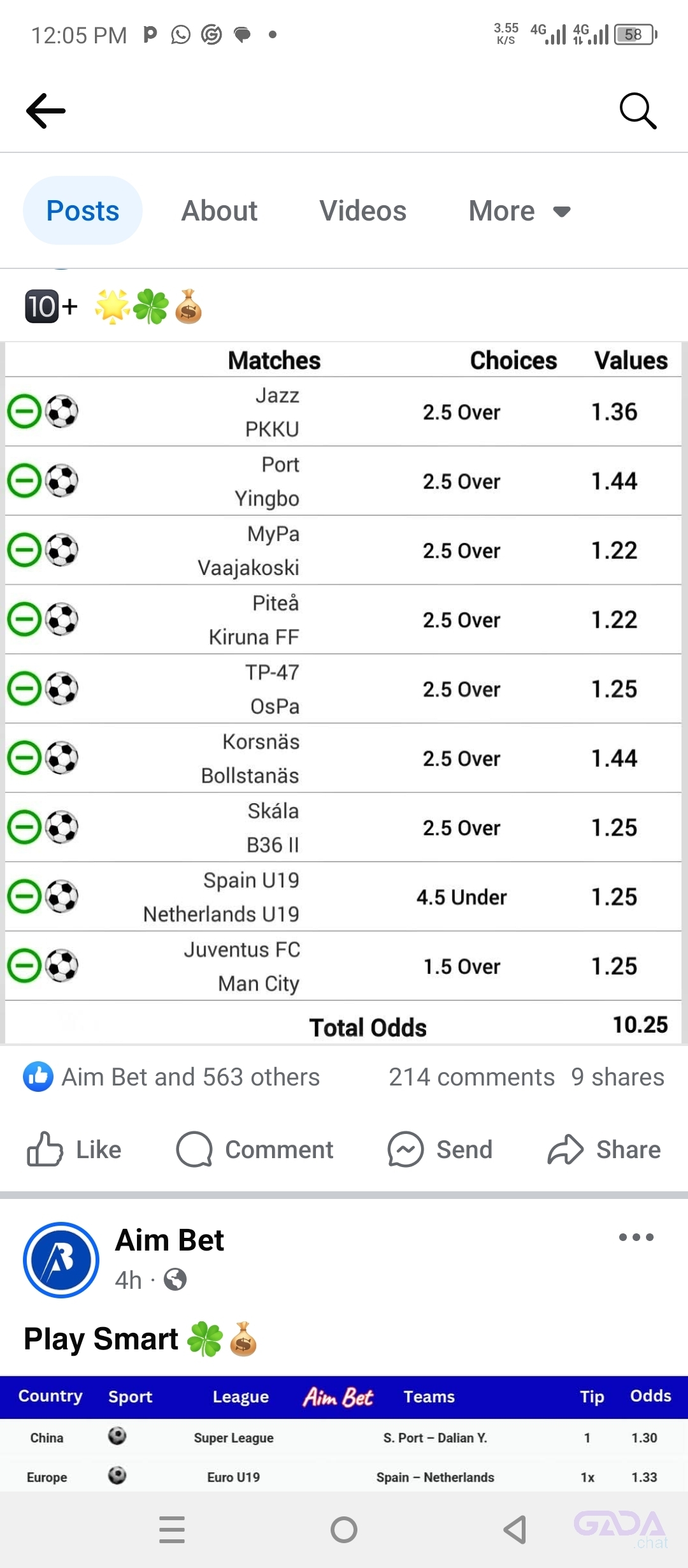Tap the system home button

click(344, 1530)
